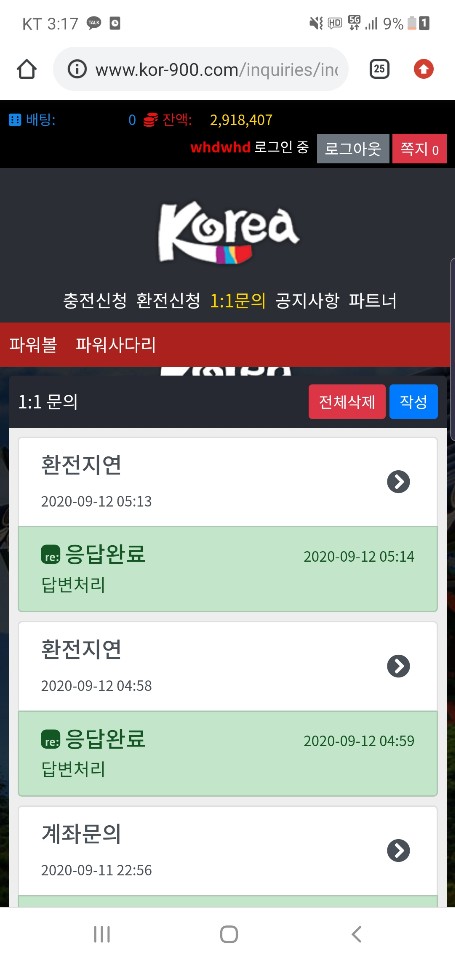The image size is (455, 960).
Task: Select 파워볼 game tab
Action: click(33, 345)
